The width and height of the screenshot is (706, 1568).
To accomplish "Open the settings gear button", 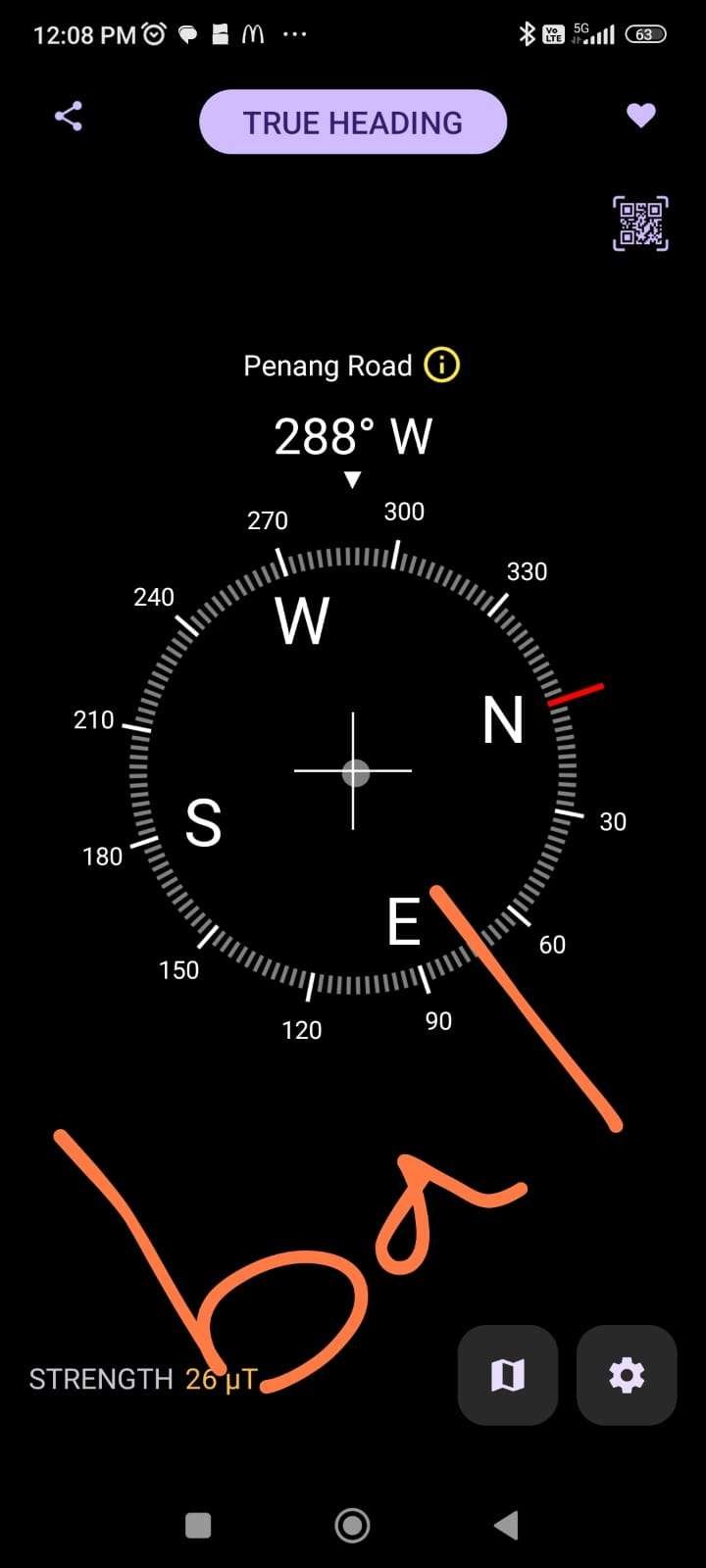I will (627, 1375).
